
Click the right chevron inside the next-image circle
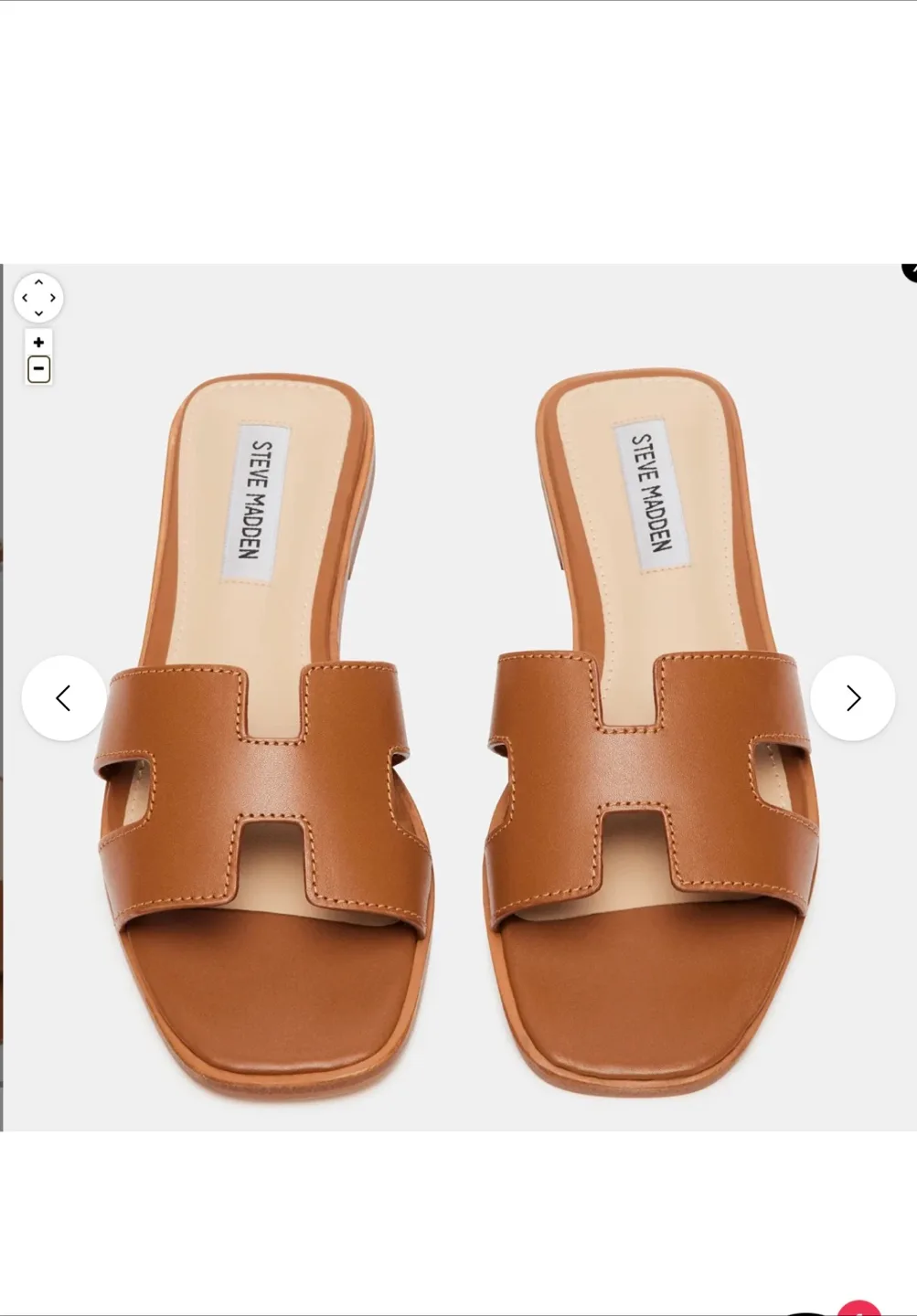(852, 697)
